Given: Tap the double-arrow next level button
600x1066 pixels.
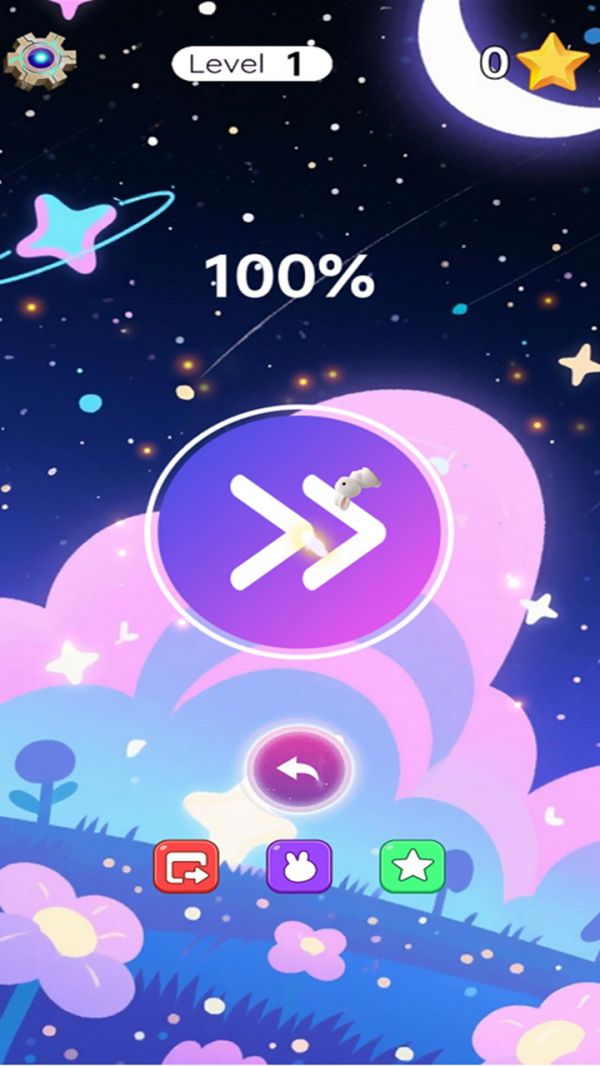Looking at the screenshot, I should tap(300, 530).
